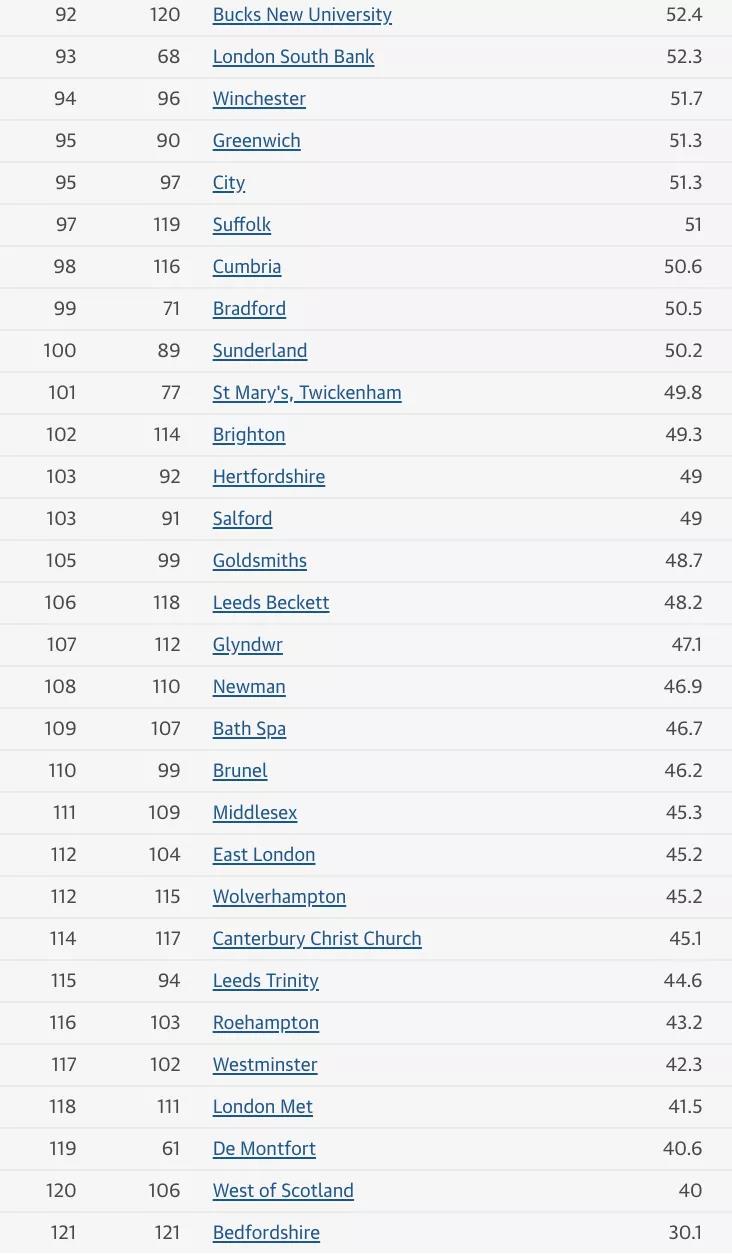Open the Brunel link
The height and width of the screenshot is (1255, 732).
pyautogui.click(x=240, y=771)
